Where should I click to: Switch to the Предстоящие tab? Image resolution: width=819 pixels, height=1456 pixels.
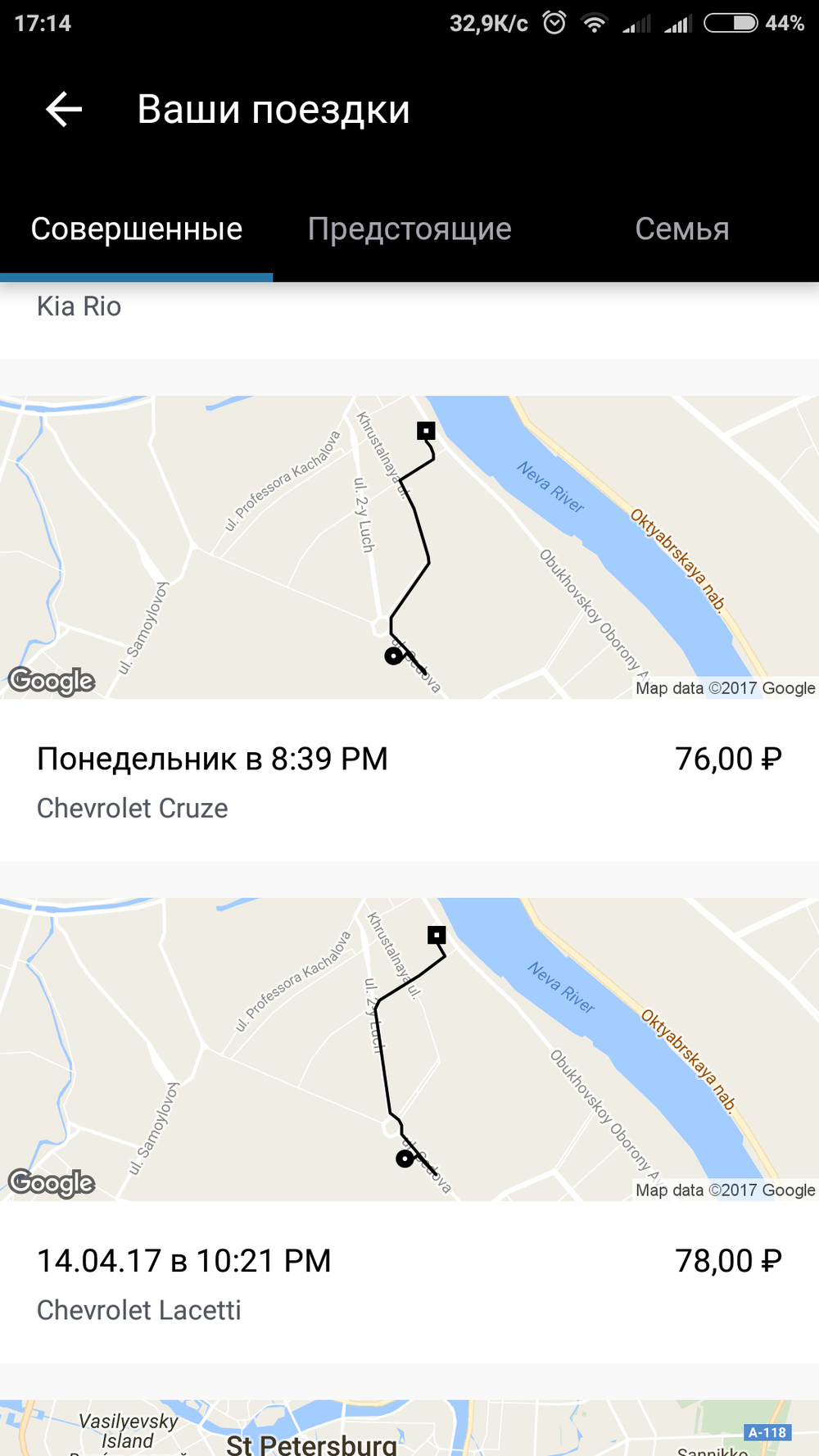click(409, 229)
